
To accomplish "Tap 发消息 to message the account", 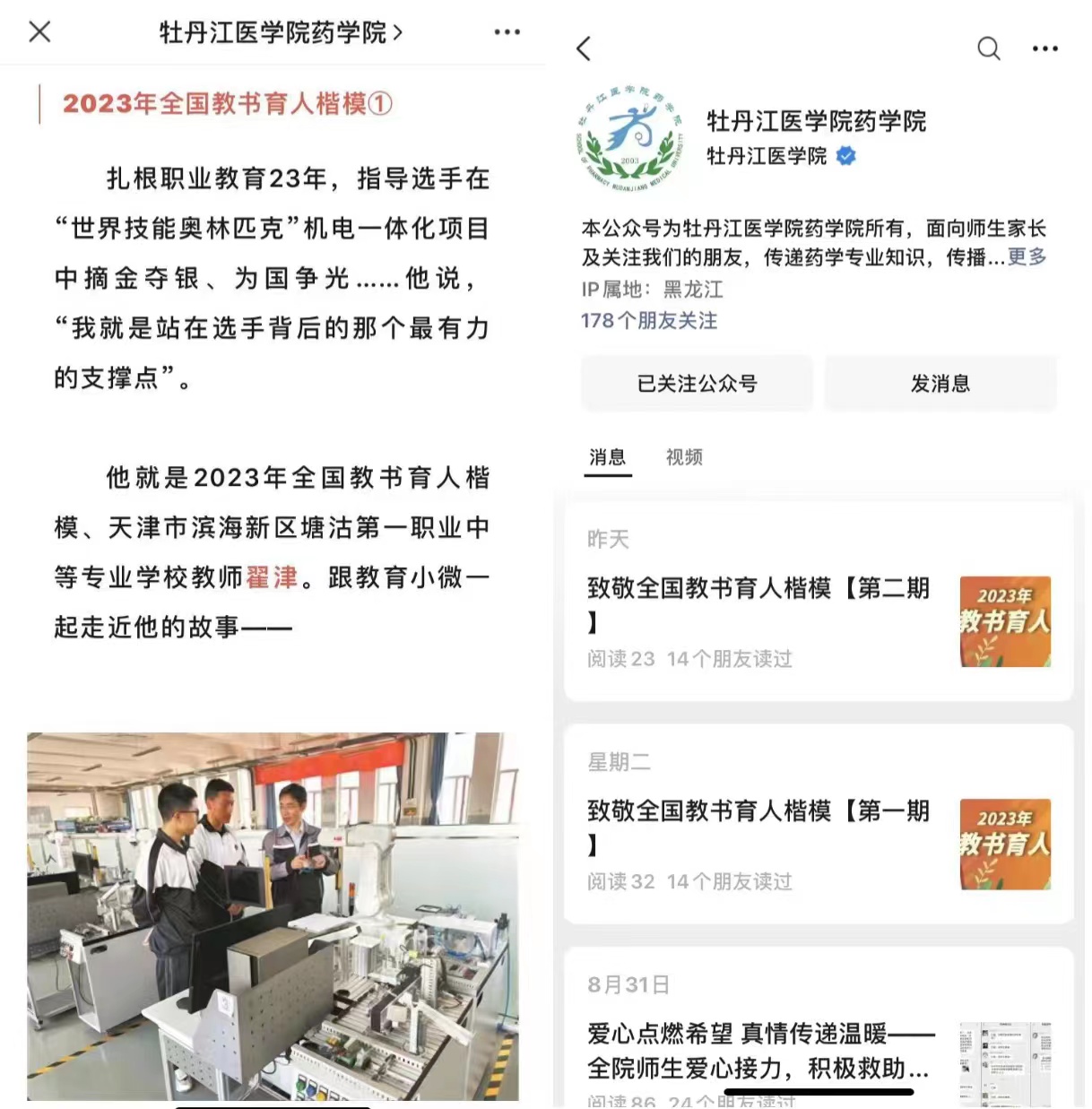I will coord(940,384).
